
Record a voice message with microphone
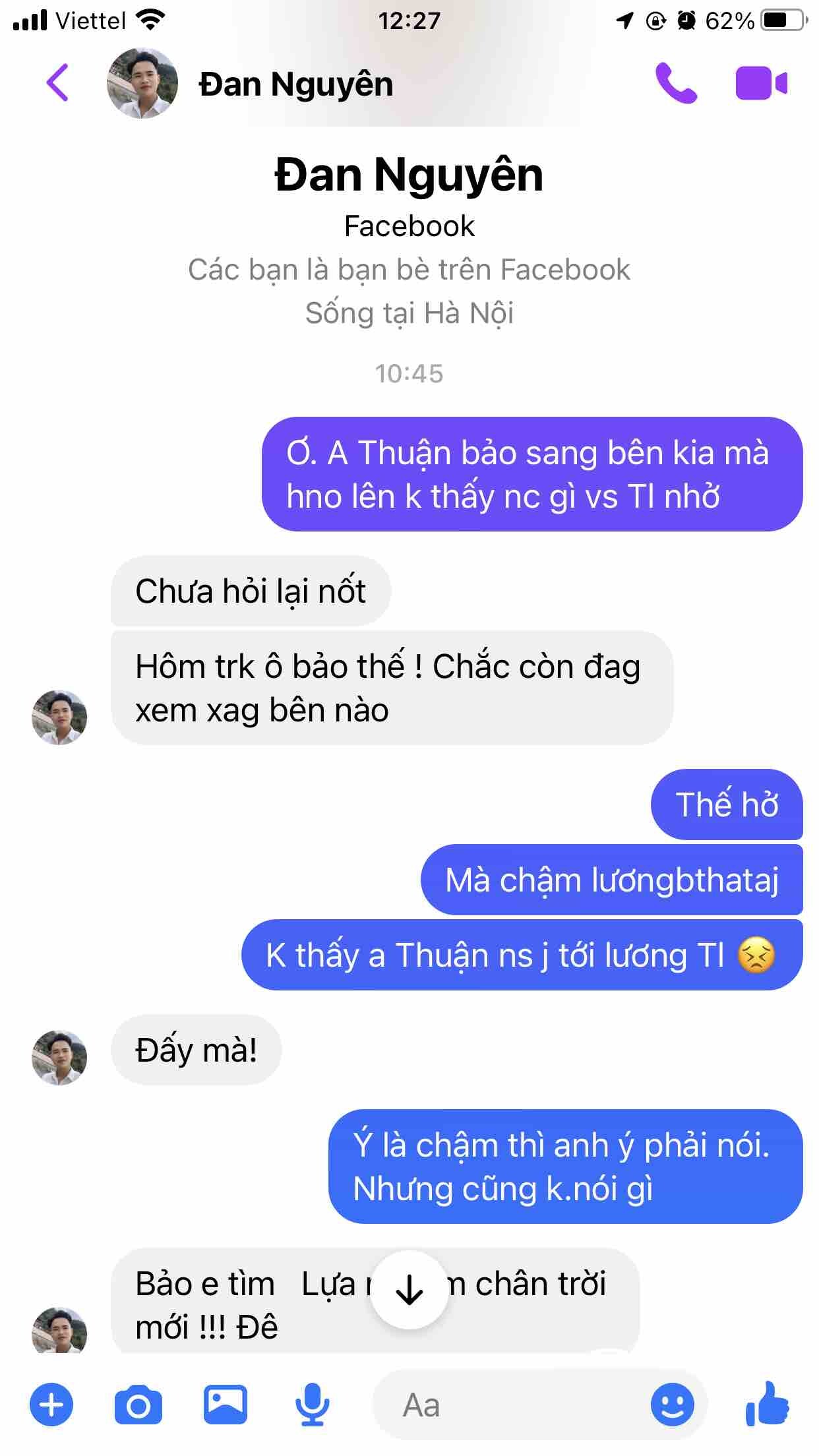[312, 1405]
